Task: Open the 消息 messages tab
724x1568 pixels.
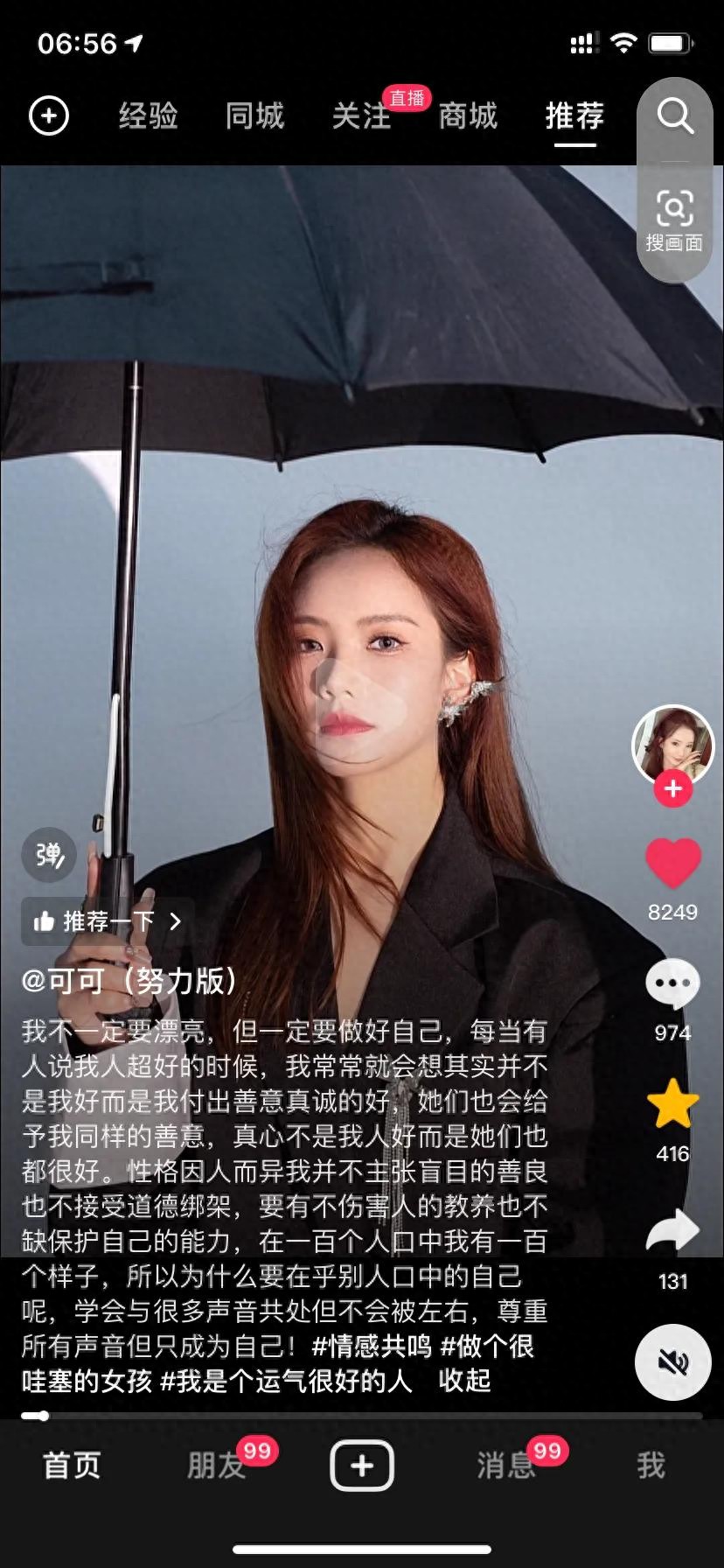Action: 506,1466
